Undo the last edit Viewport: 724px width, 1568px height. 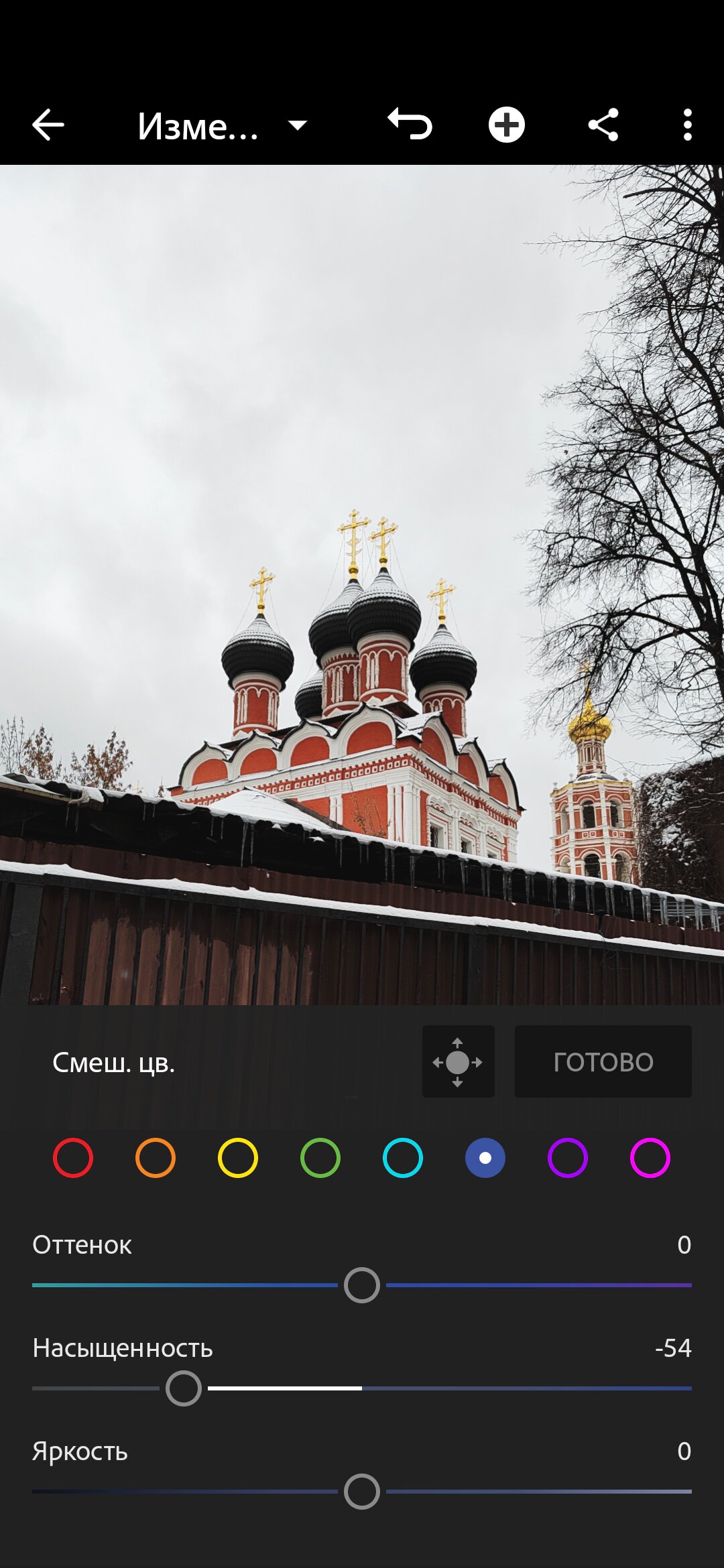(410, 124)
